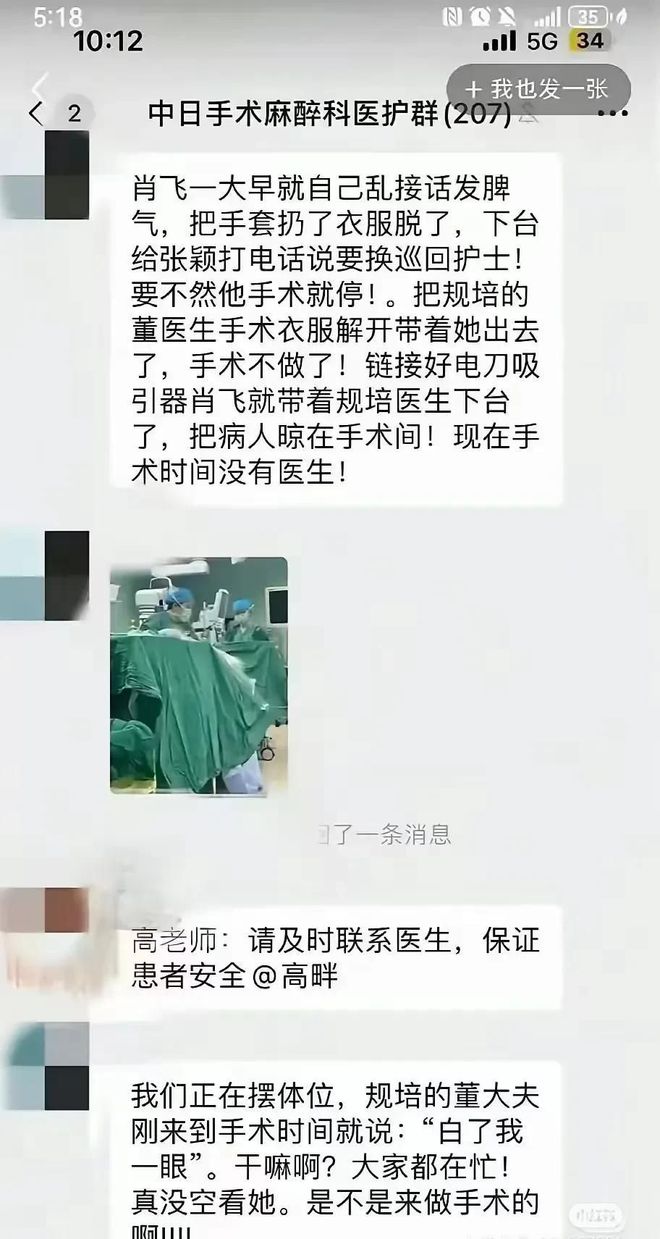Go back using the faint top-left chevron
The image size is (660, 1239).
tap(40, 85)
